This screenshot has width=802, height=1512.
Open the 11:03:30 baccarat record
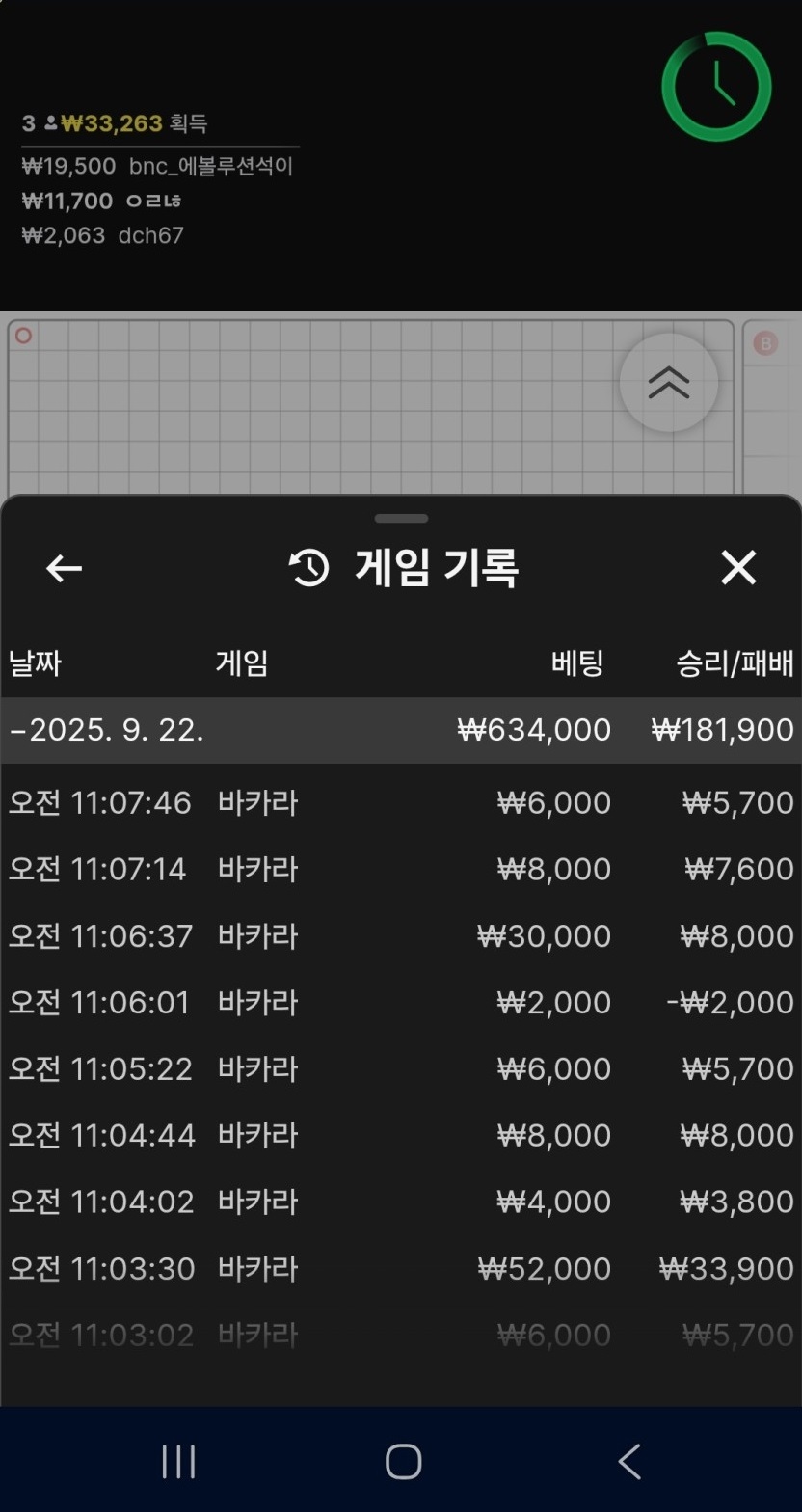(x=401, y=1268)
